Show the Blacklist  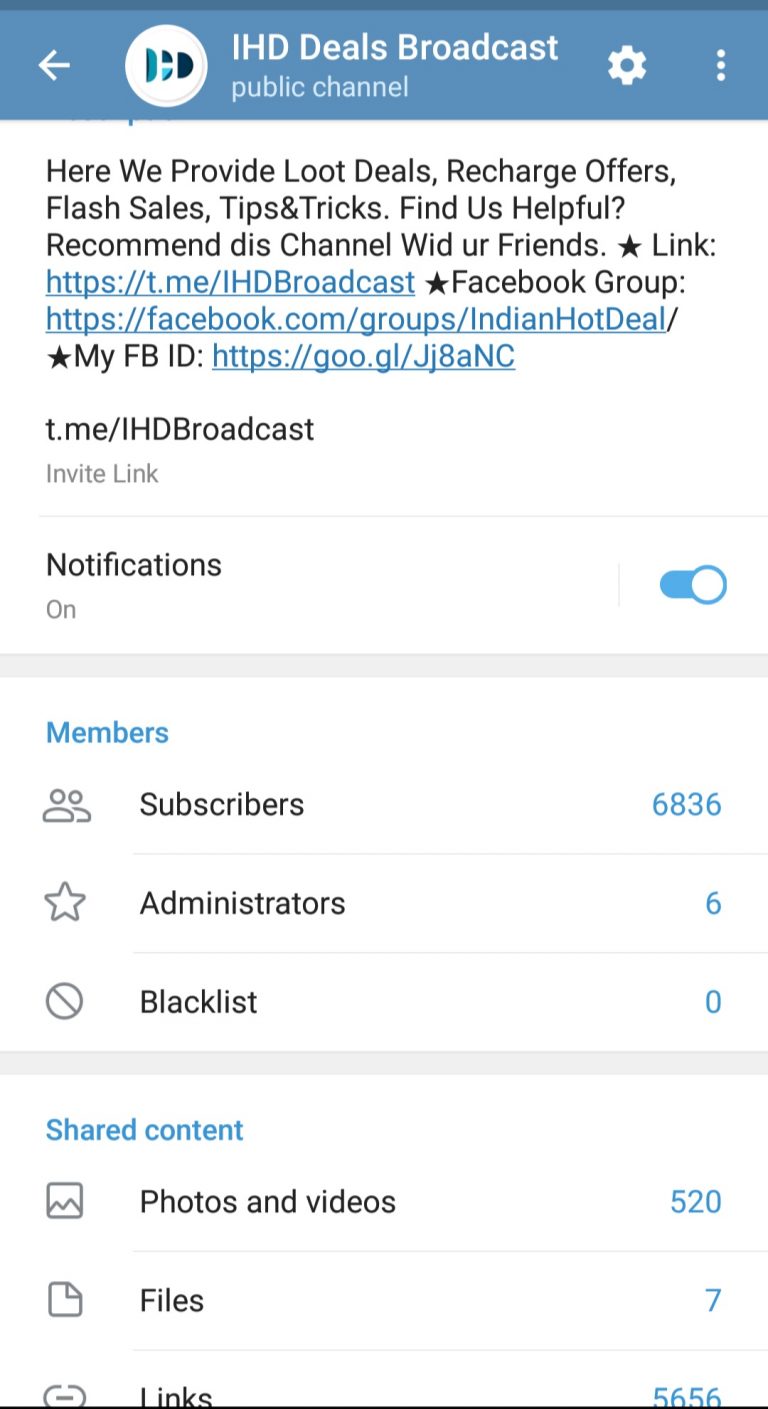coord(384,1002)
